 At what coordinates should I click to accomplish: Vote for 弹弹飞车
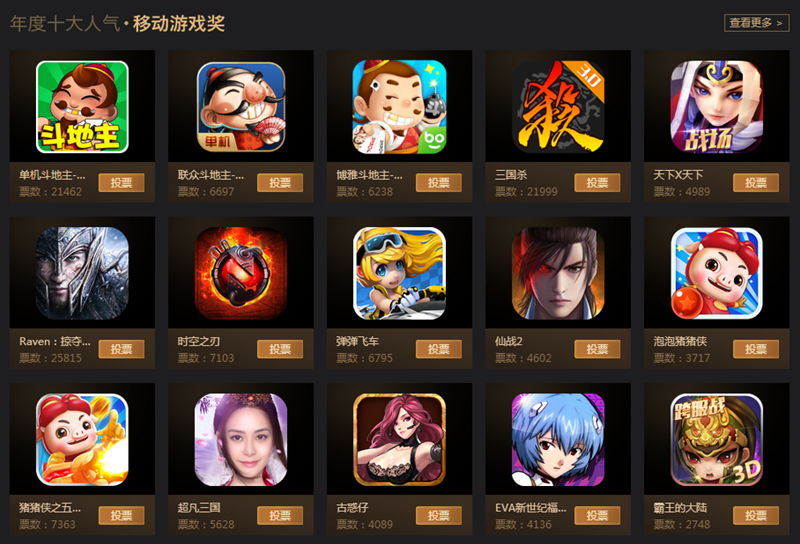click(439, 349)
